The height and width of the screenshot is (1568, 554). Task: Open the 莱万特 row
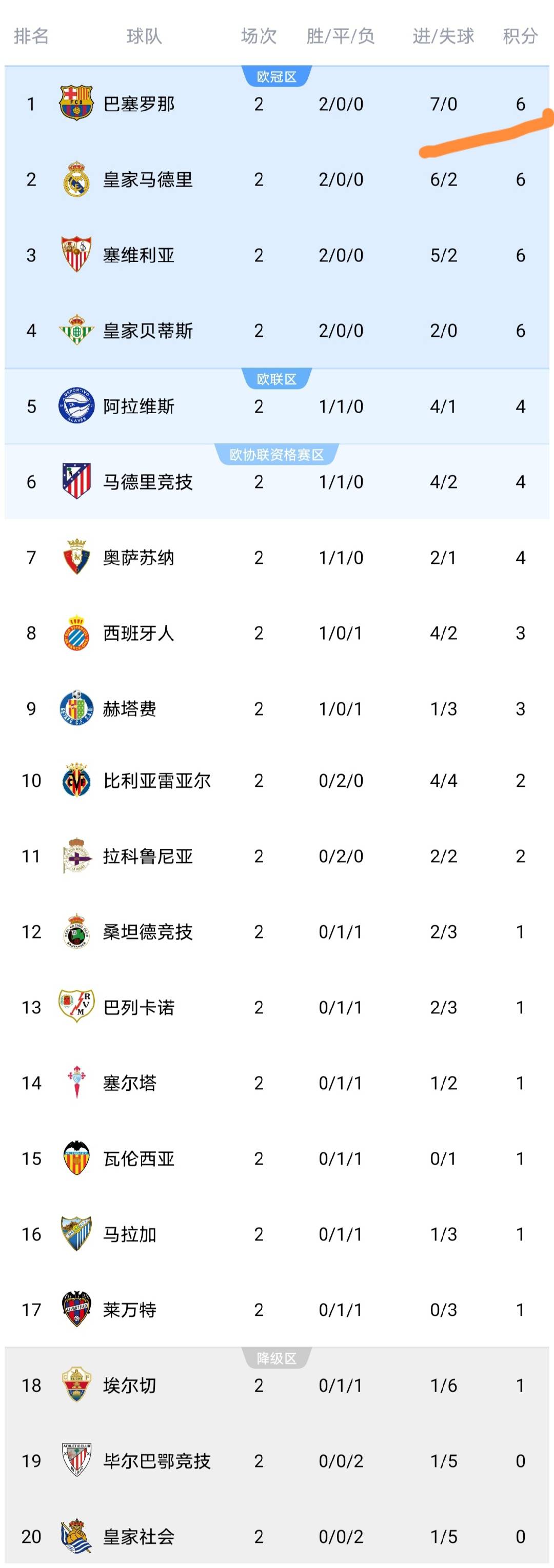click(x=276, y=1309)
